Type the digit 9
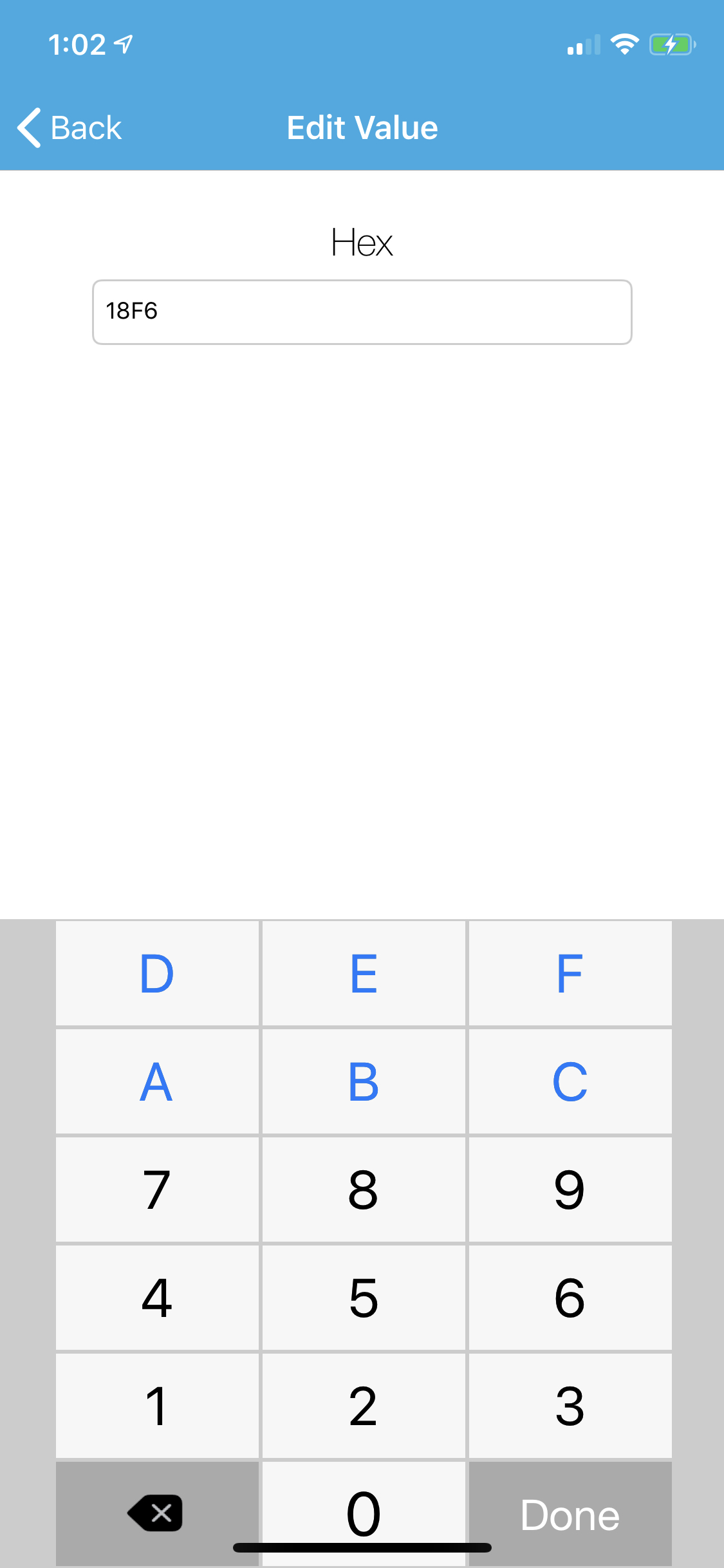724x1568 pixels. 570,1189
